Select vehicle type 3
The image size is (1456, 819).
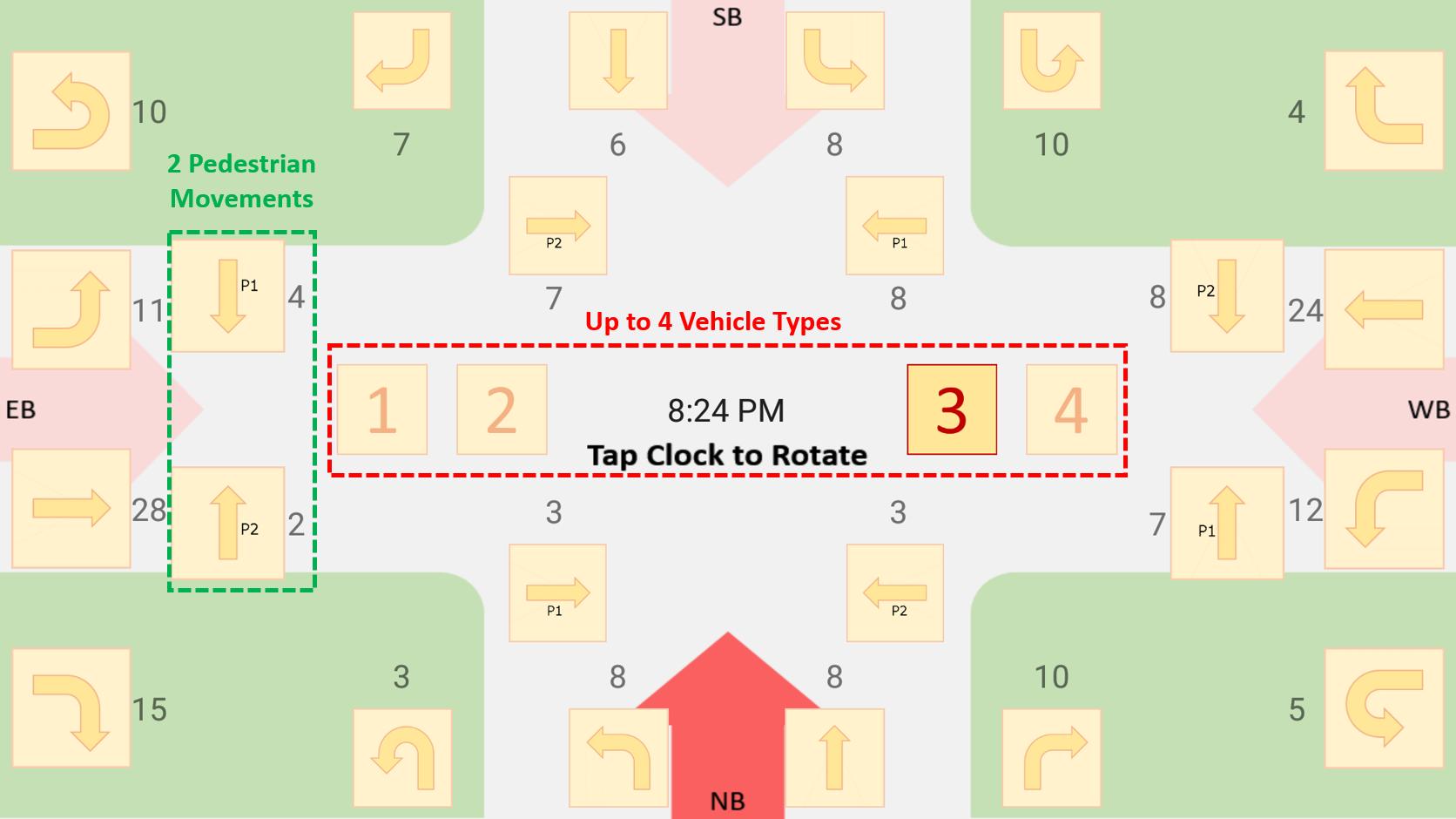pos(951,409)
